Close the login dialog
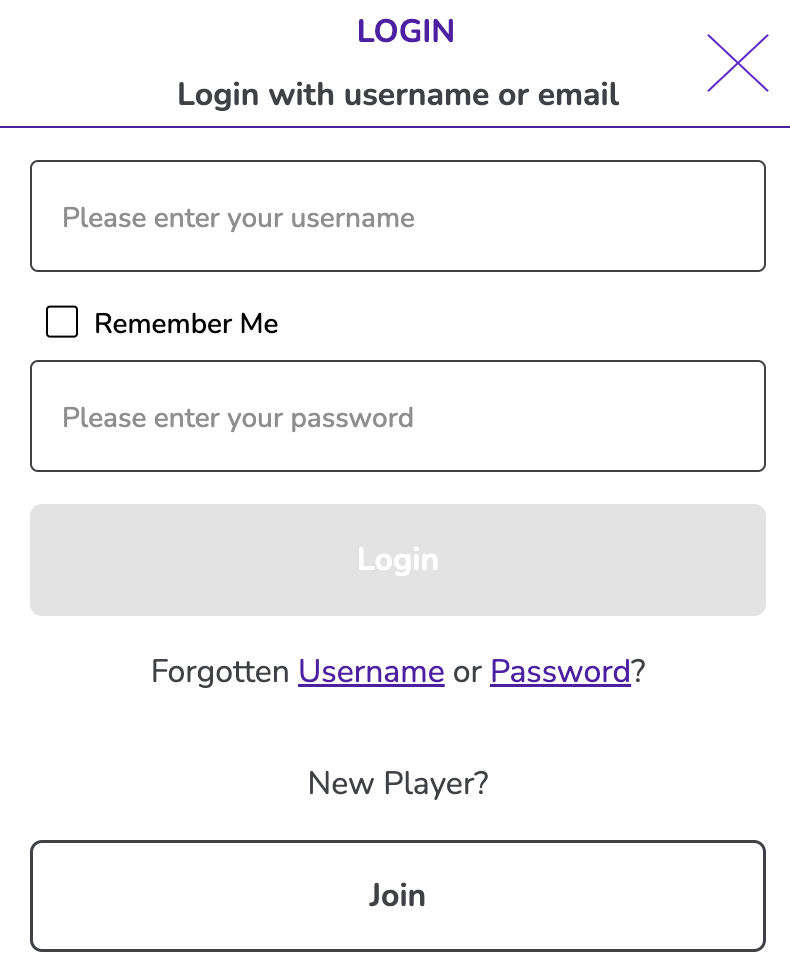The height and width of the screenshot is (960, 790). (737, 63)
